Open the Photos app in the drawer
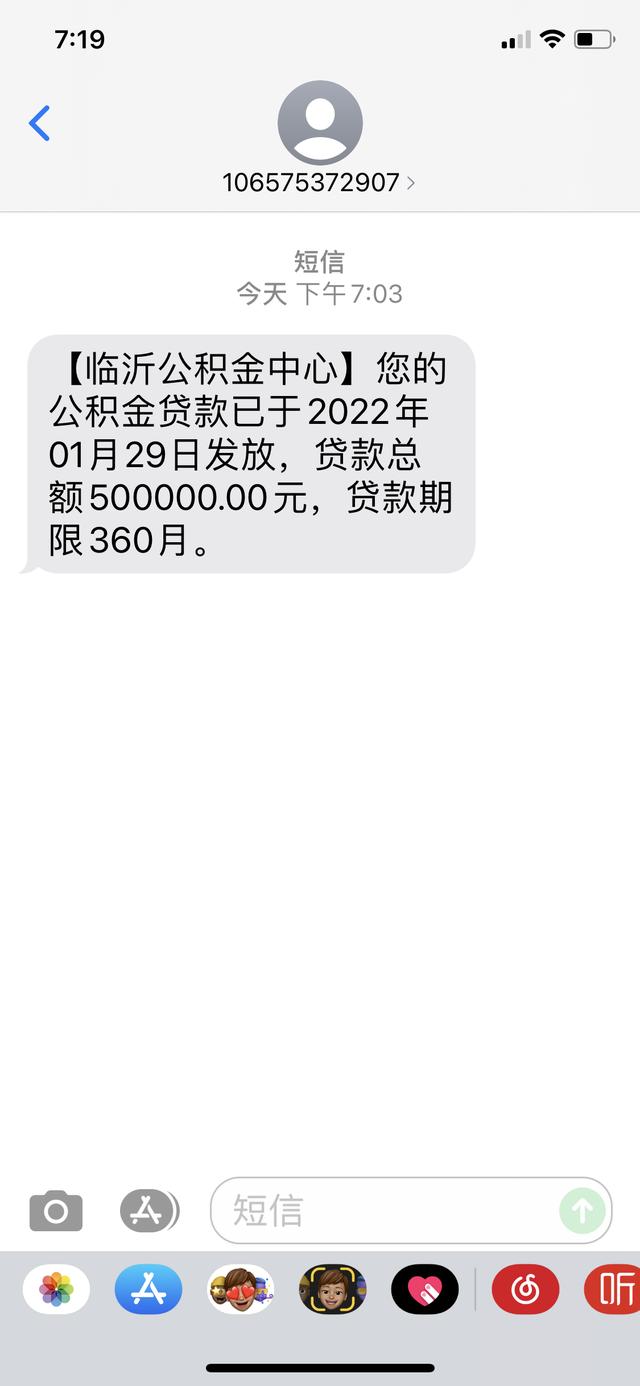Image resolution: width=640 pixels, height=1386 pixels. 56,1289
